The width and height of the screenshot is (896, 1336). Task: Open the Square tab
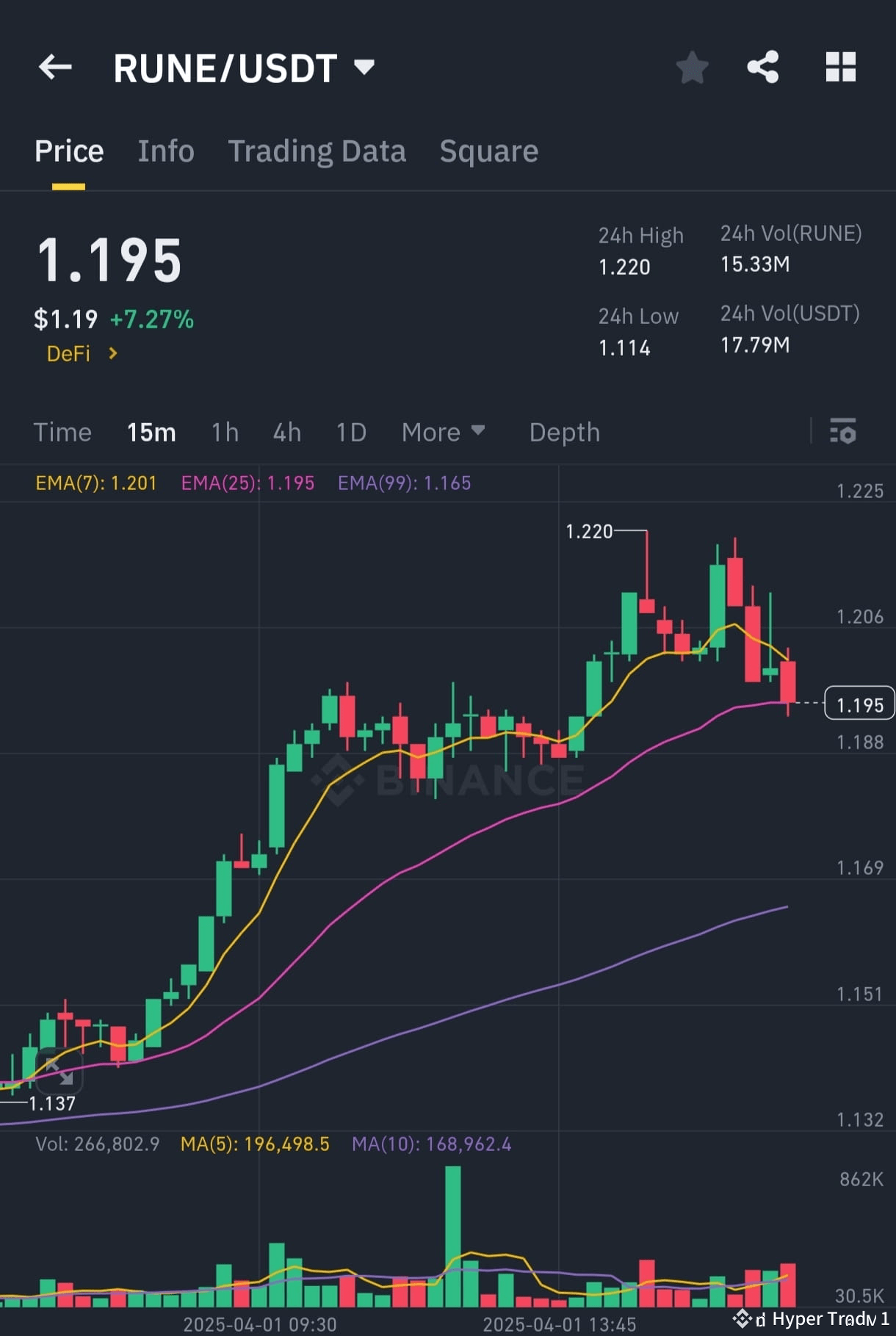coord(488,151)
